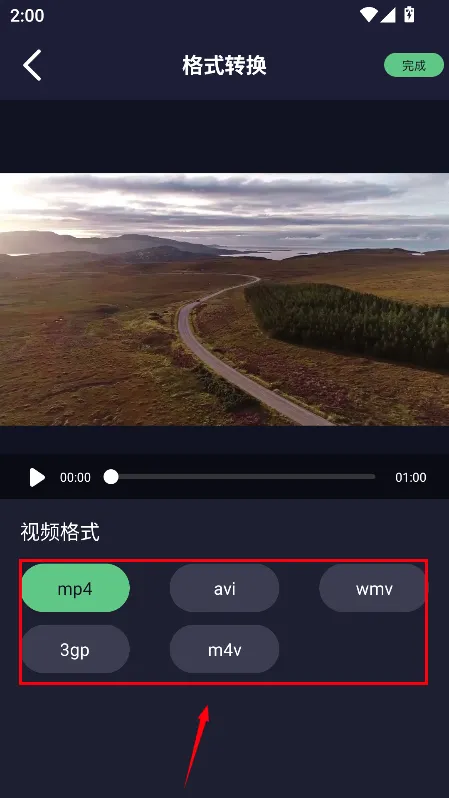The width and height of the screenshot is (449, 798).
Task: Go back using the top-left arrow
Action: point(32,65)
